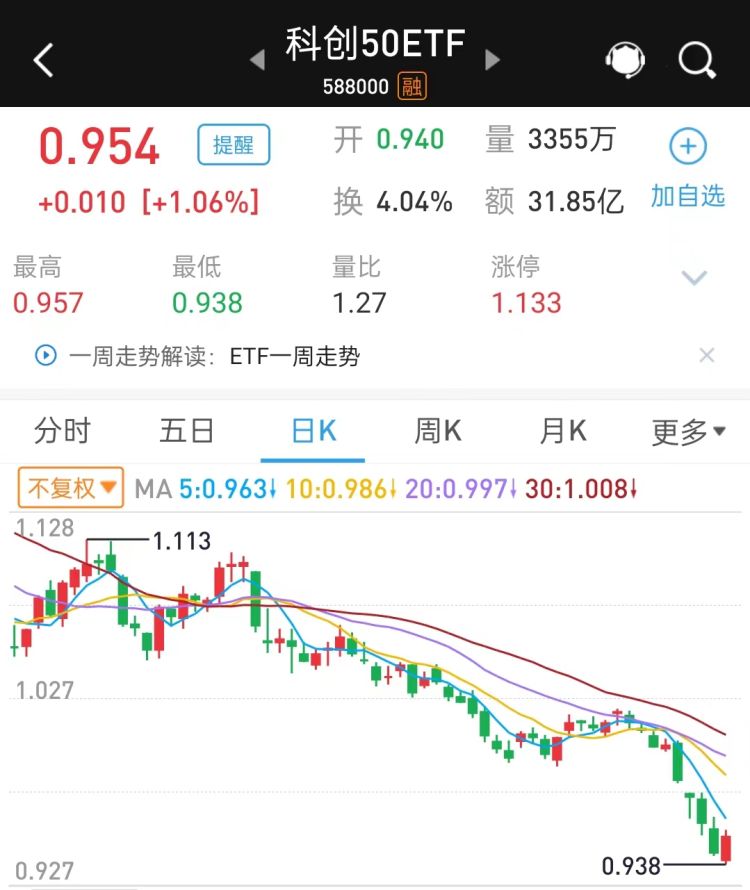Add the stock via 加自选

(688, 196)
